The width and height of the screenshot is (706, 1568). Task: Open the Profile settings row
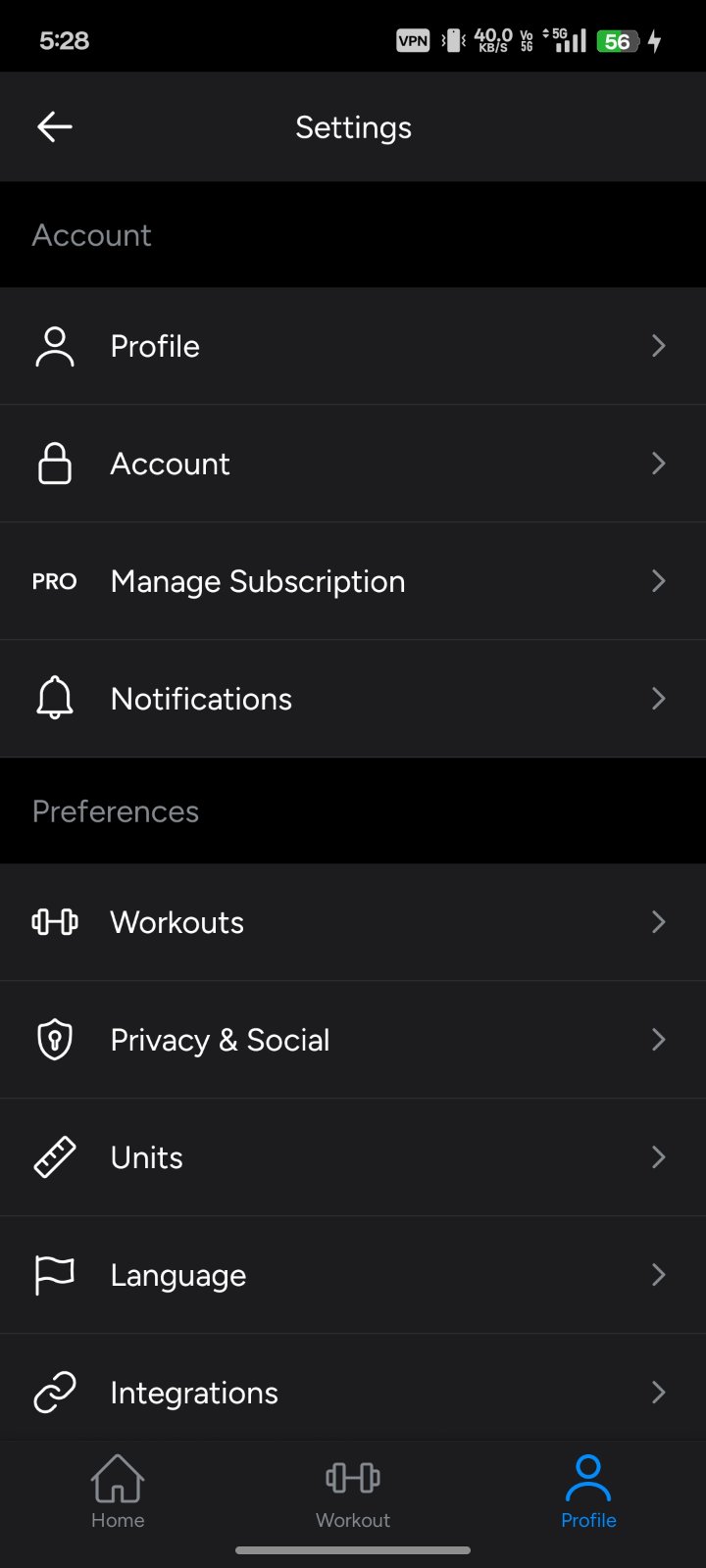(x=353, y=346)
